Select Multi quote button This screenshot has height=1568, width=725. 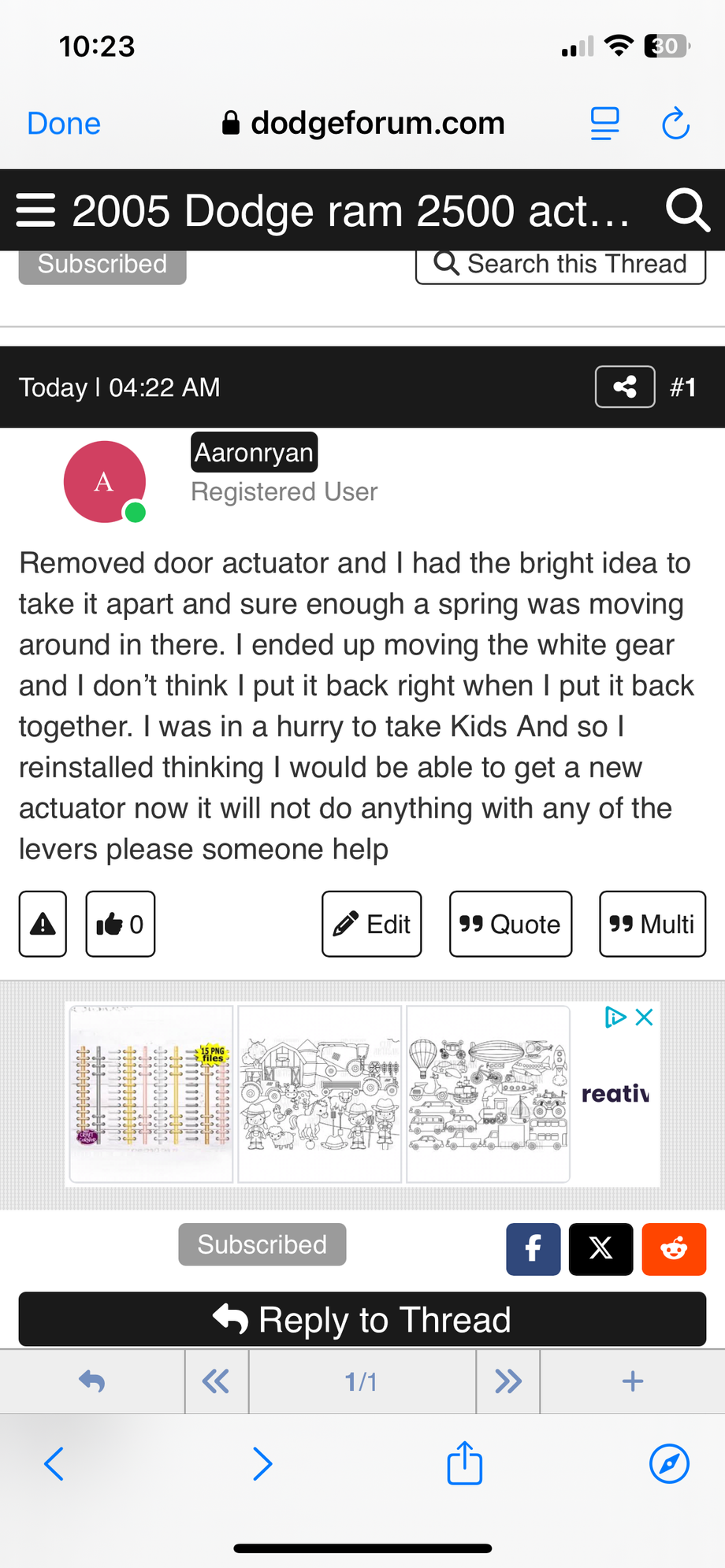(652, 924)
